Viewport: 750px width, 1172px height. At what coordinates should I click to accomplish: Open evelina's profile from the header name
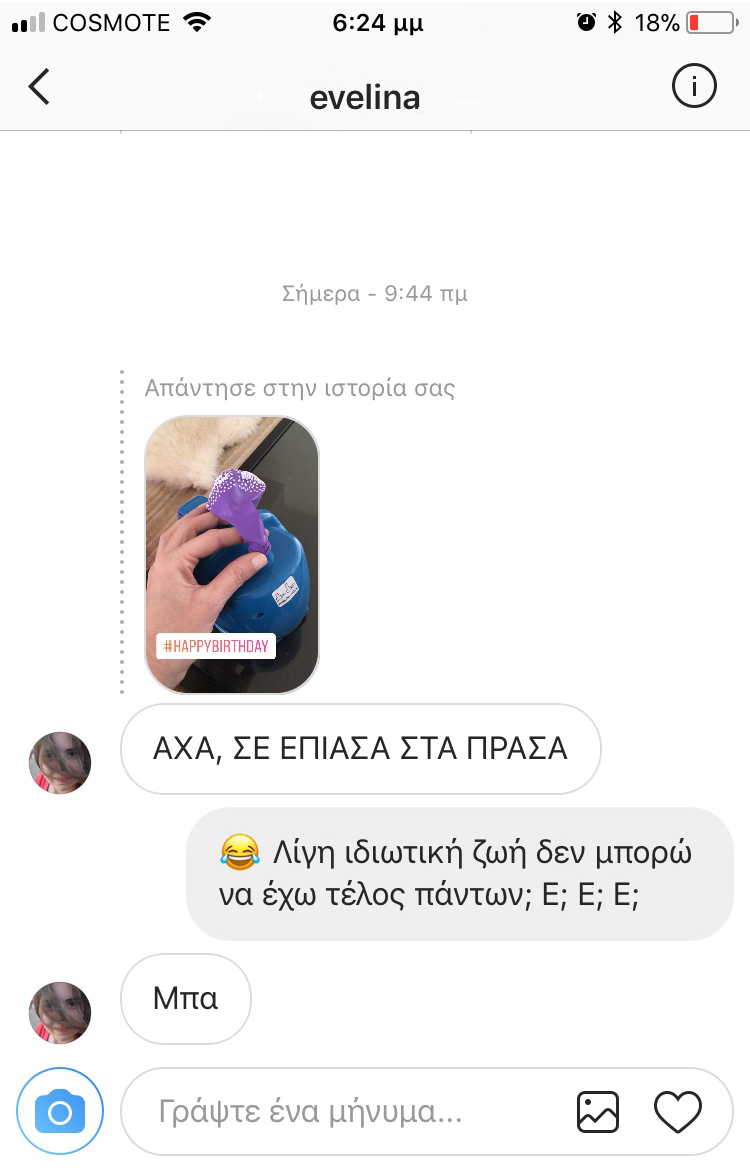click(x=365, y=98)
